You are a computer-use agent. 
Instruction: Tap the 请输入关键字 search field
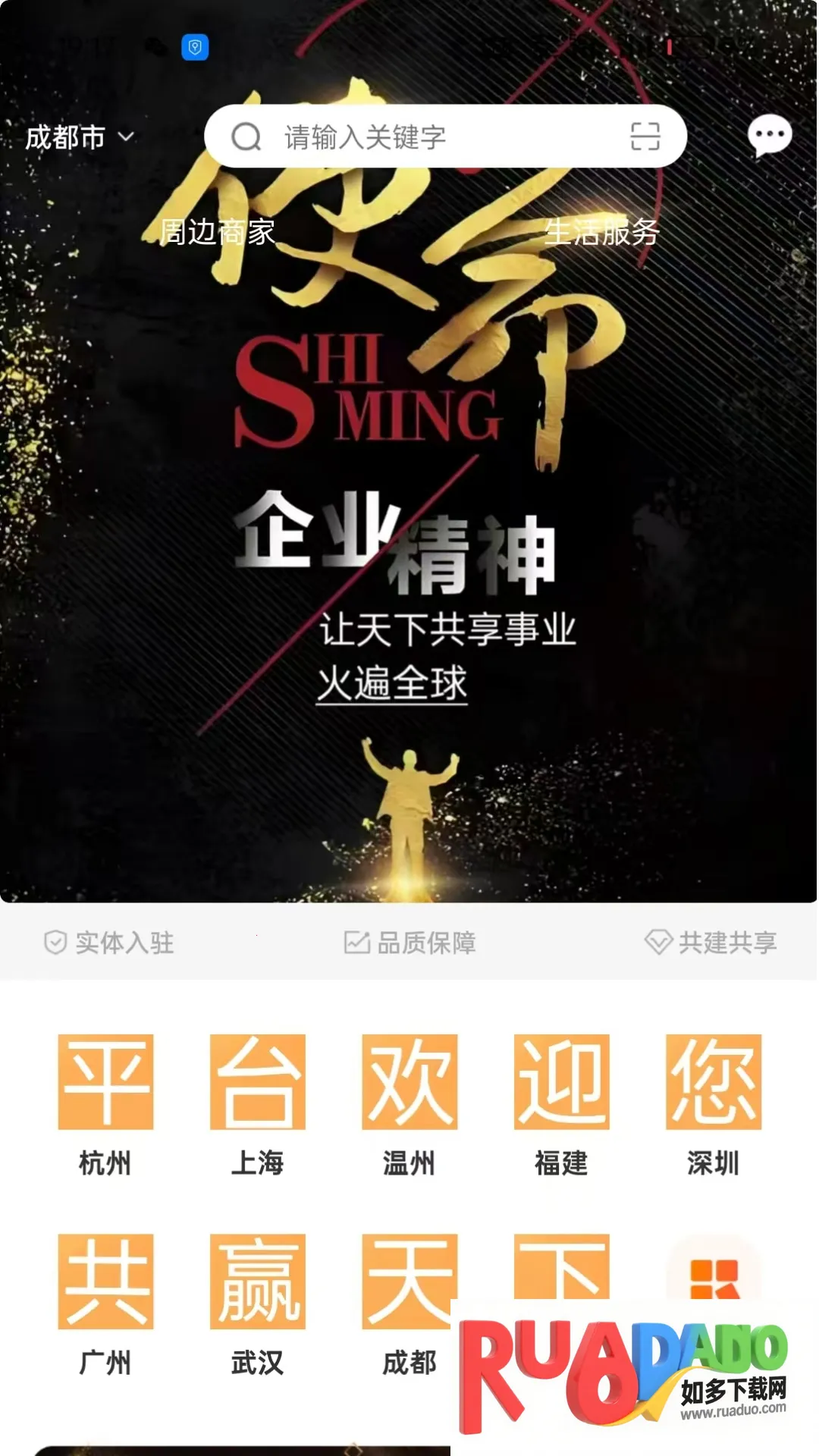point(425,137)
